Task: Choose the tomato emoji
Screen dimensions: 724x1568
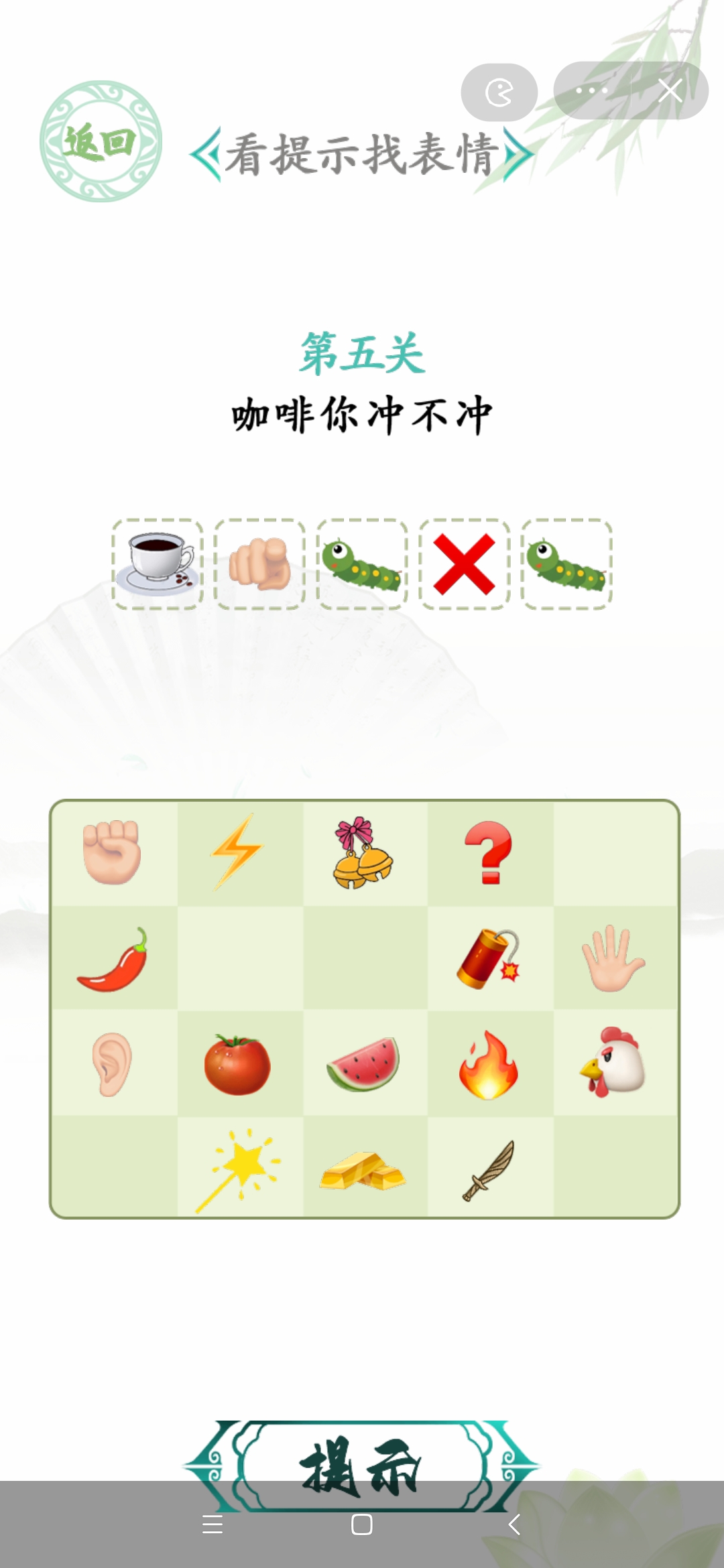Action: tap(237, 1064)
